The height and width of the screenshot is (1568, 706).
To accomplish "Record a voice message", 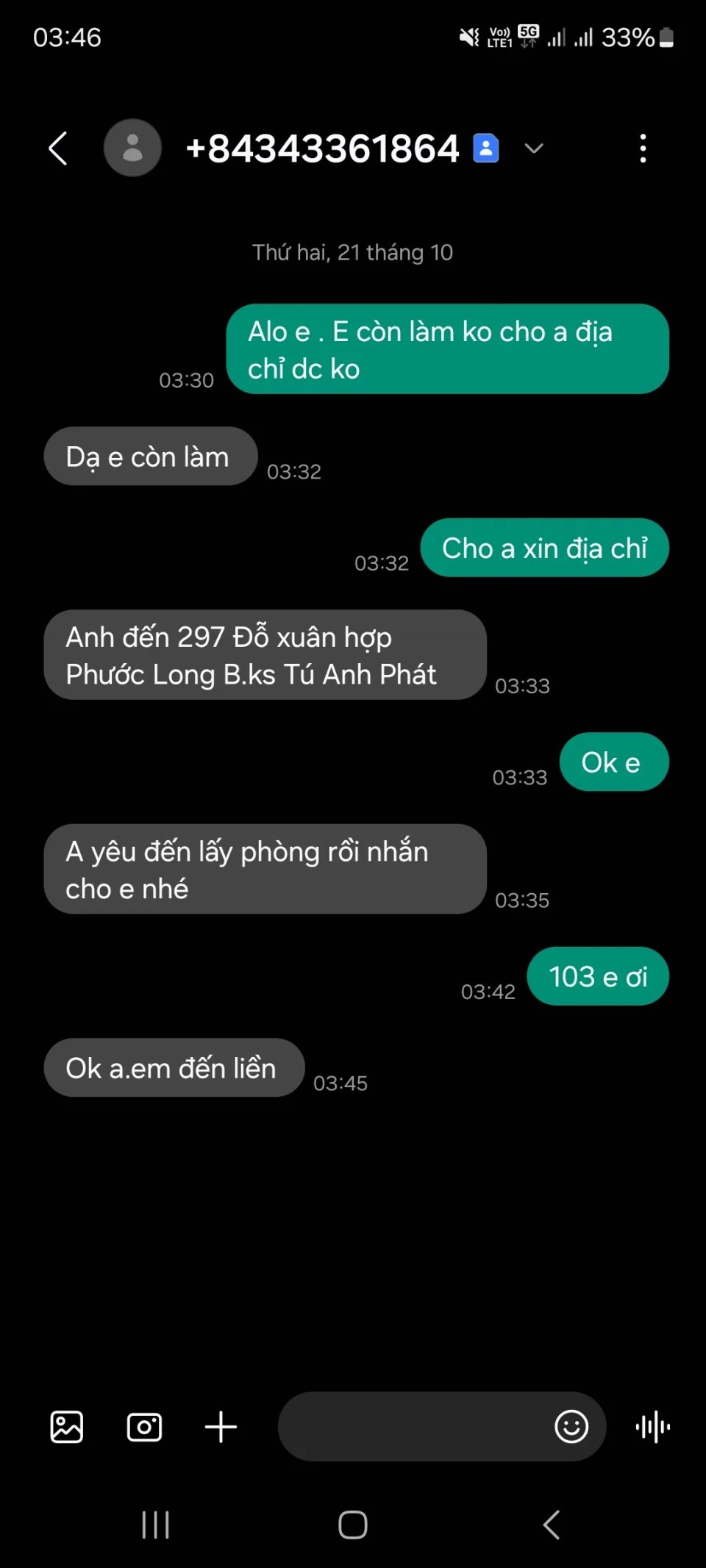I will click(x=653, y=1428).
